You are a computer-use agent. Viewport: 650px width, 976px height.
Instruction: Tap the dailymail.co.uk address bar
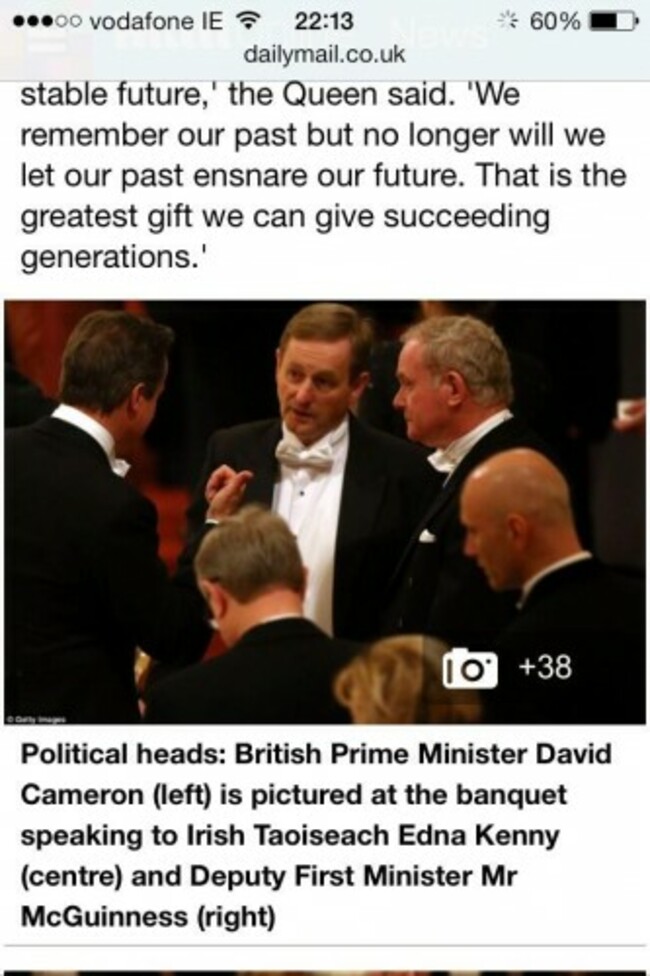pyautogui.click(x=324, y=54)
